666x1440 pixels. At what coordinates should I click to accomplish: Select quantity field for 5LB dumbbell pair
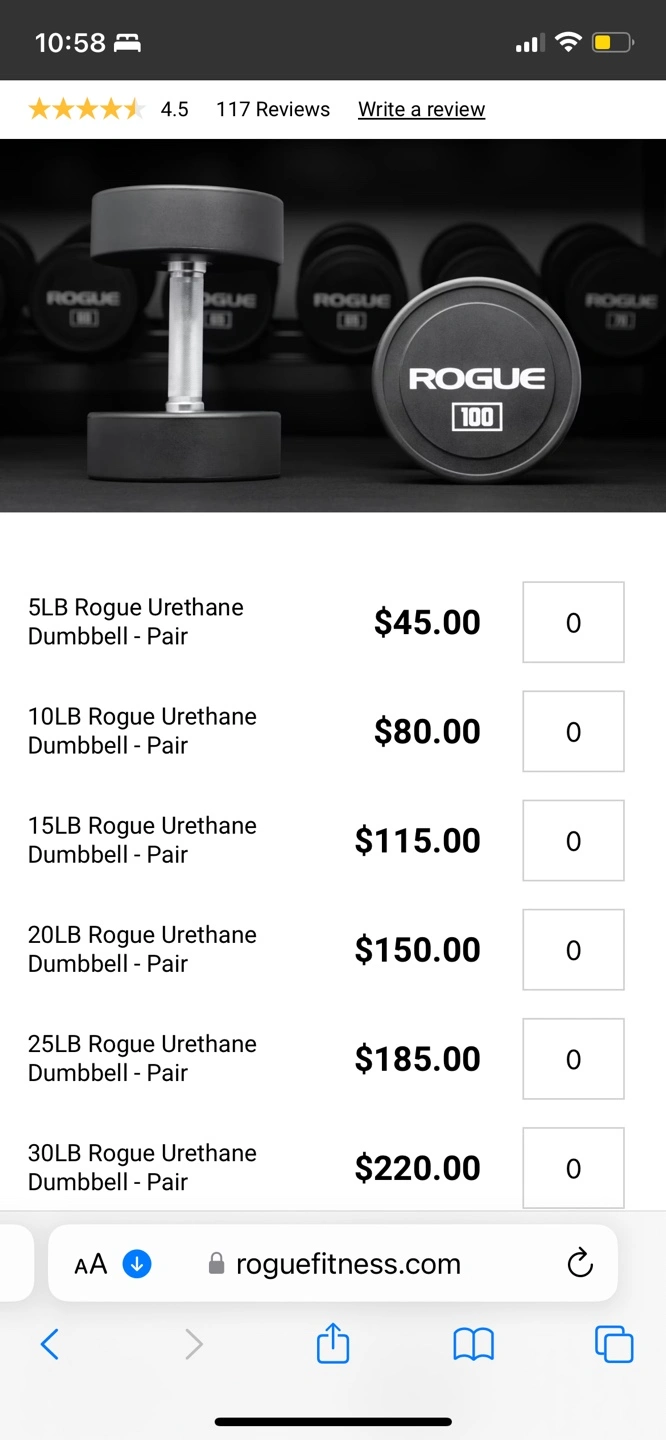click(x=573, y=622)
